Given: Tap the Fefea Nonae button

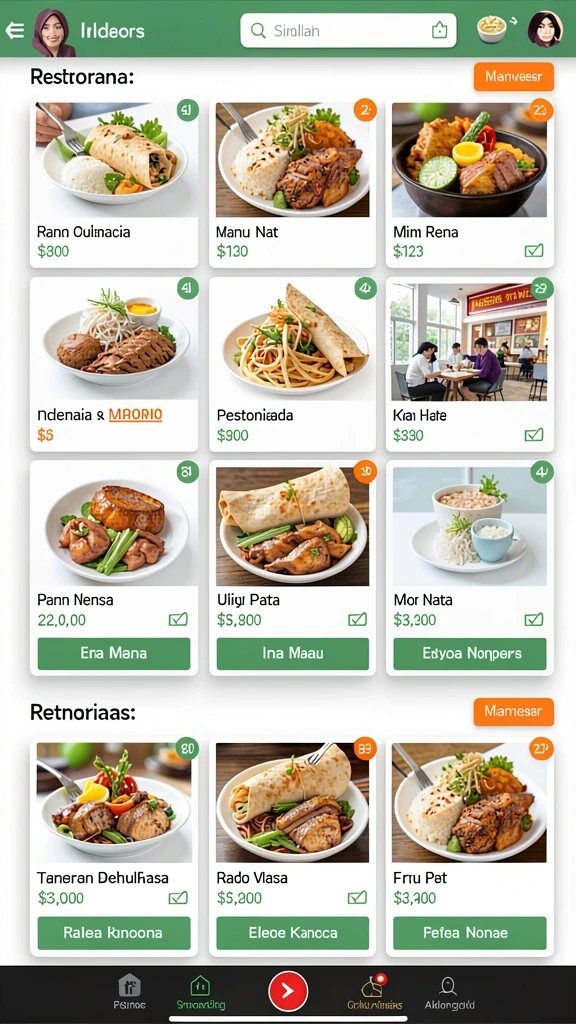Looking at the screenshot, I should pos(470,933).
